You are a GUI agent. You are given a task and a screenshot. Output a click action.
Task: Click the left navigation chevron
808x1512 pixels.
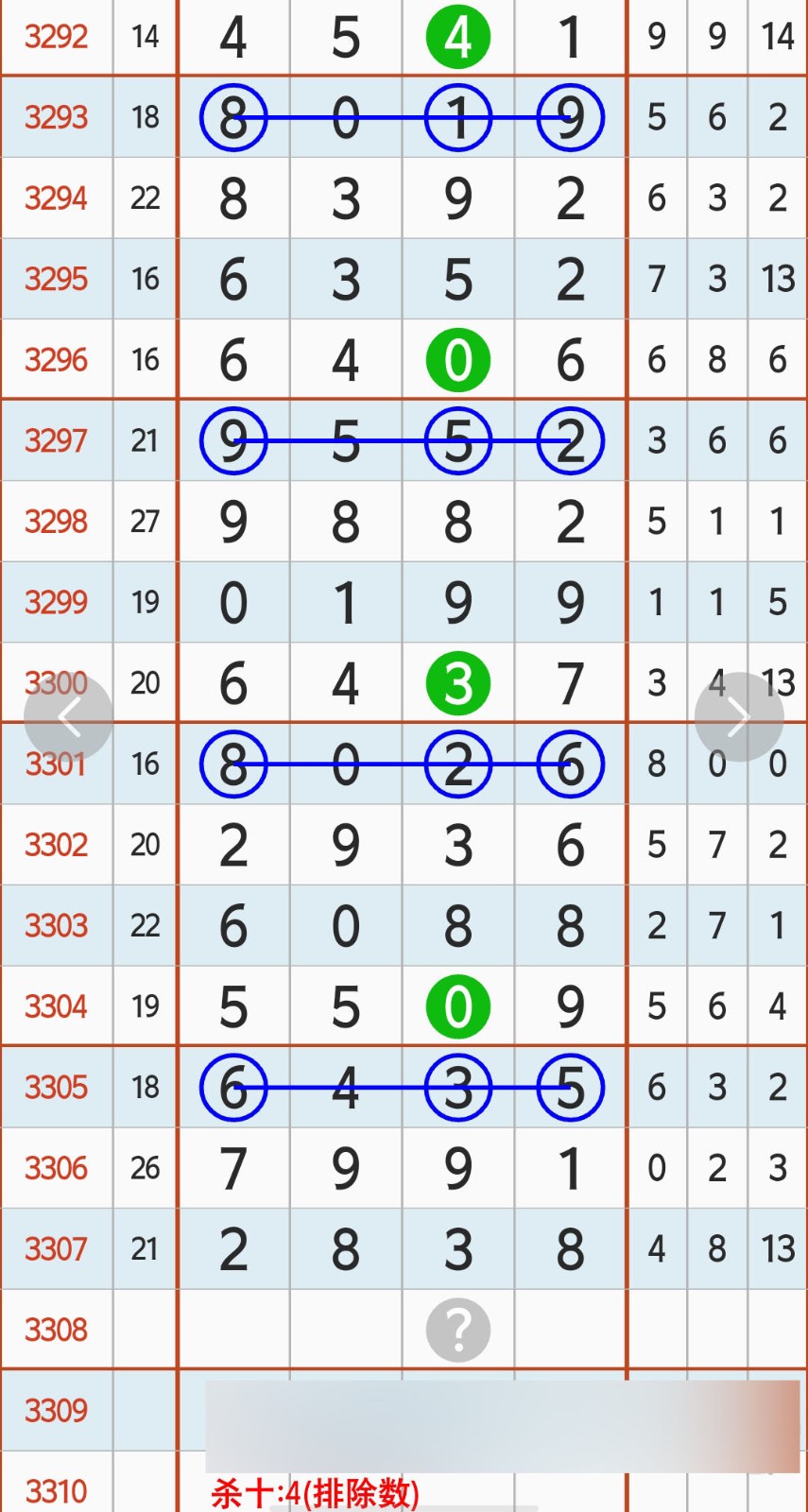pos(71,715)
